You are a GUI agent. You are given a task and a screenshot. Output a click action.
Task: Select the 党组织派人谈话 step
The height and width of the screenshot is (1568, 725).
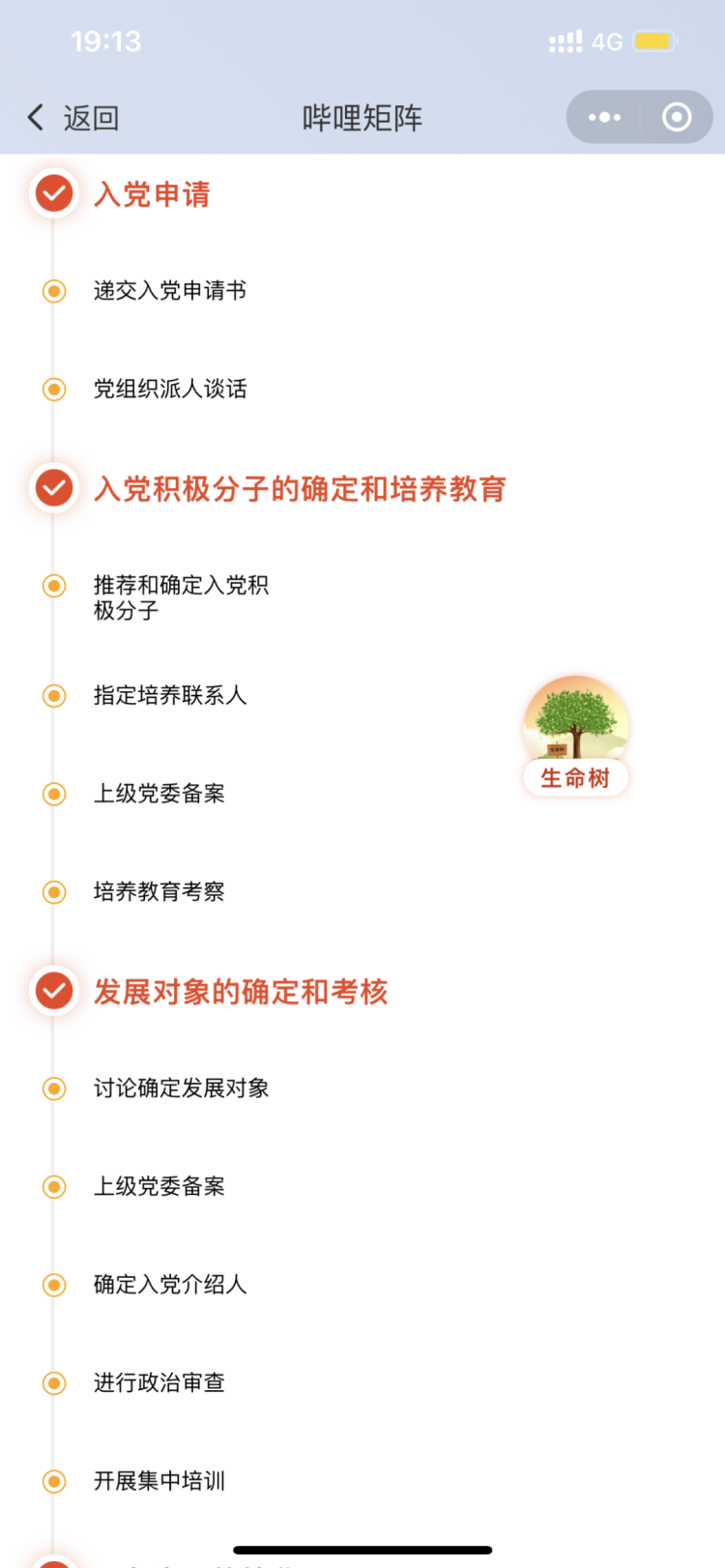169,389
